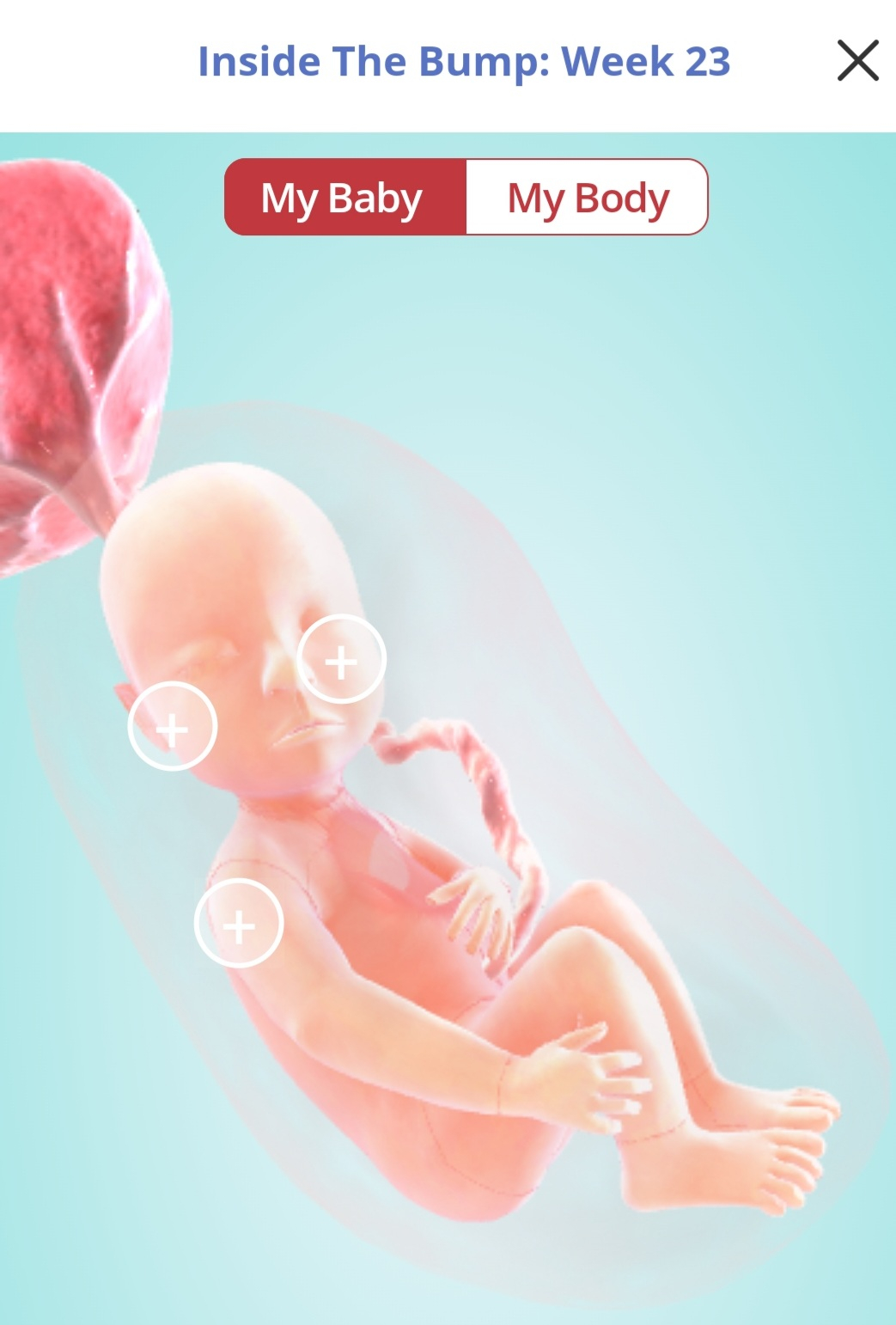Open the plus hotspot on baby's ear
Screen dimensions: 896x1325
click(x=173, y=727)
